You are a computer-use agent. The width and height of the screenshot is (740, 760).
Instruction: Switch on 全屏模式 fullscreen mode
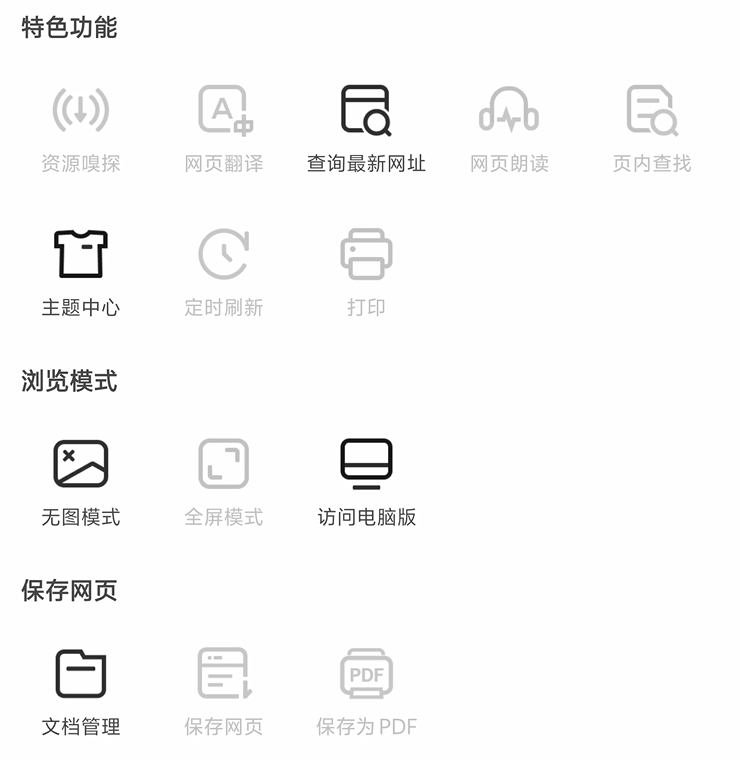point(224,463)
